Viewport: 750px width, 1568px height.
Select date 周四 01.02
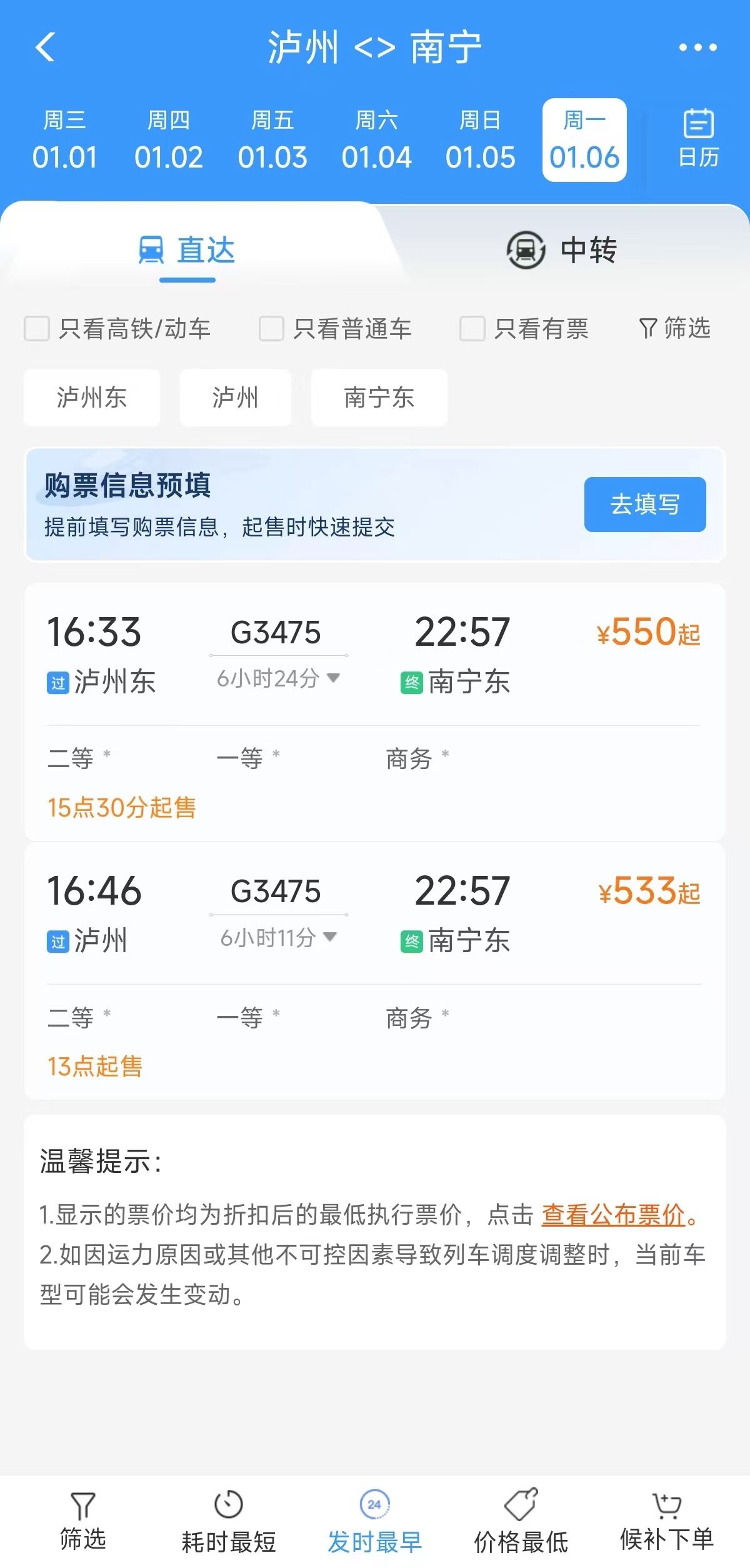point(168,140)
